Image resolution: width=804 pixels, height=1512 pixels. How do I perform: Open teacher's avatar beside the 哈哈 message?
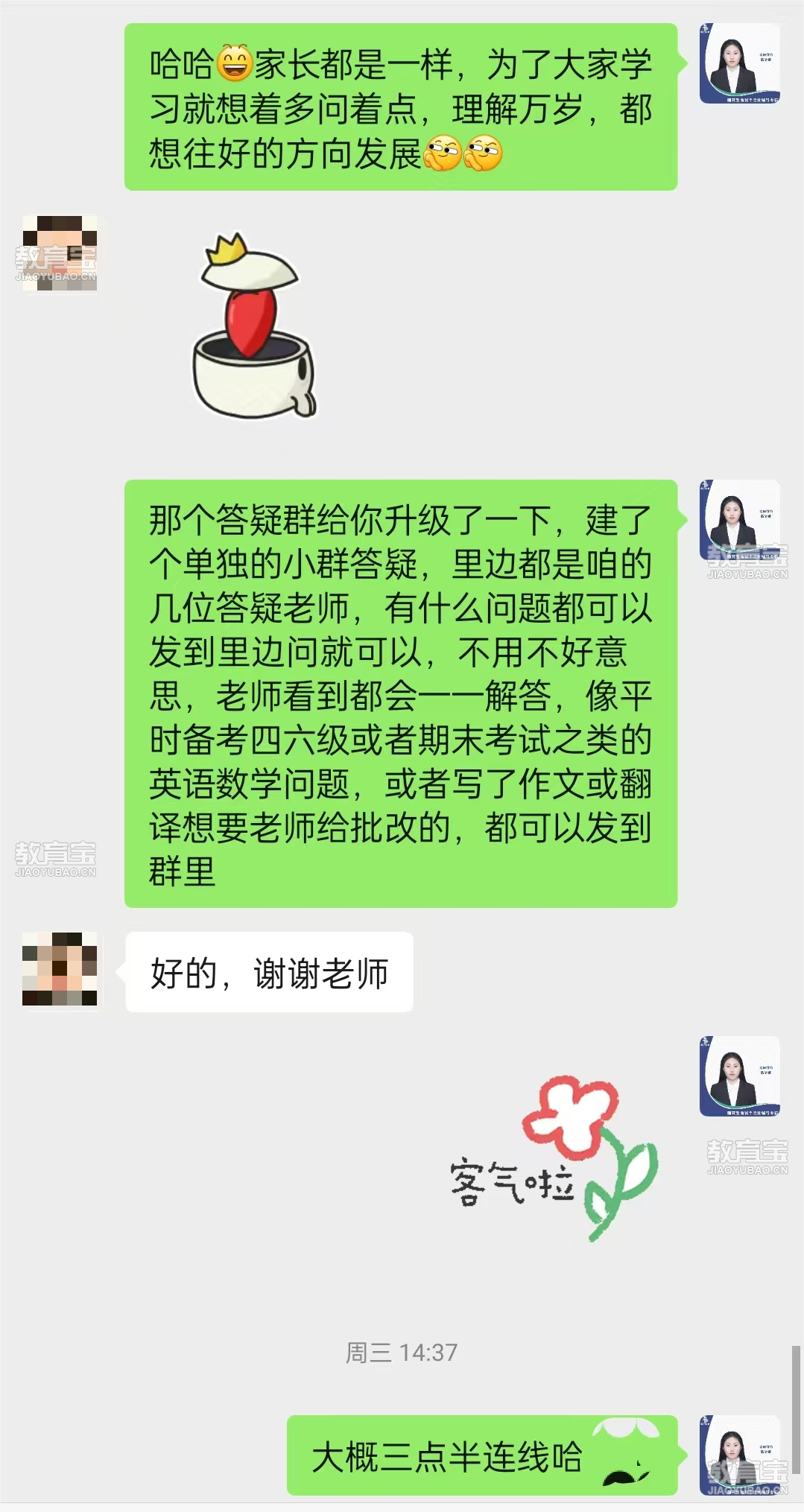tap(739, 64)
